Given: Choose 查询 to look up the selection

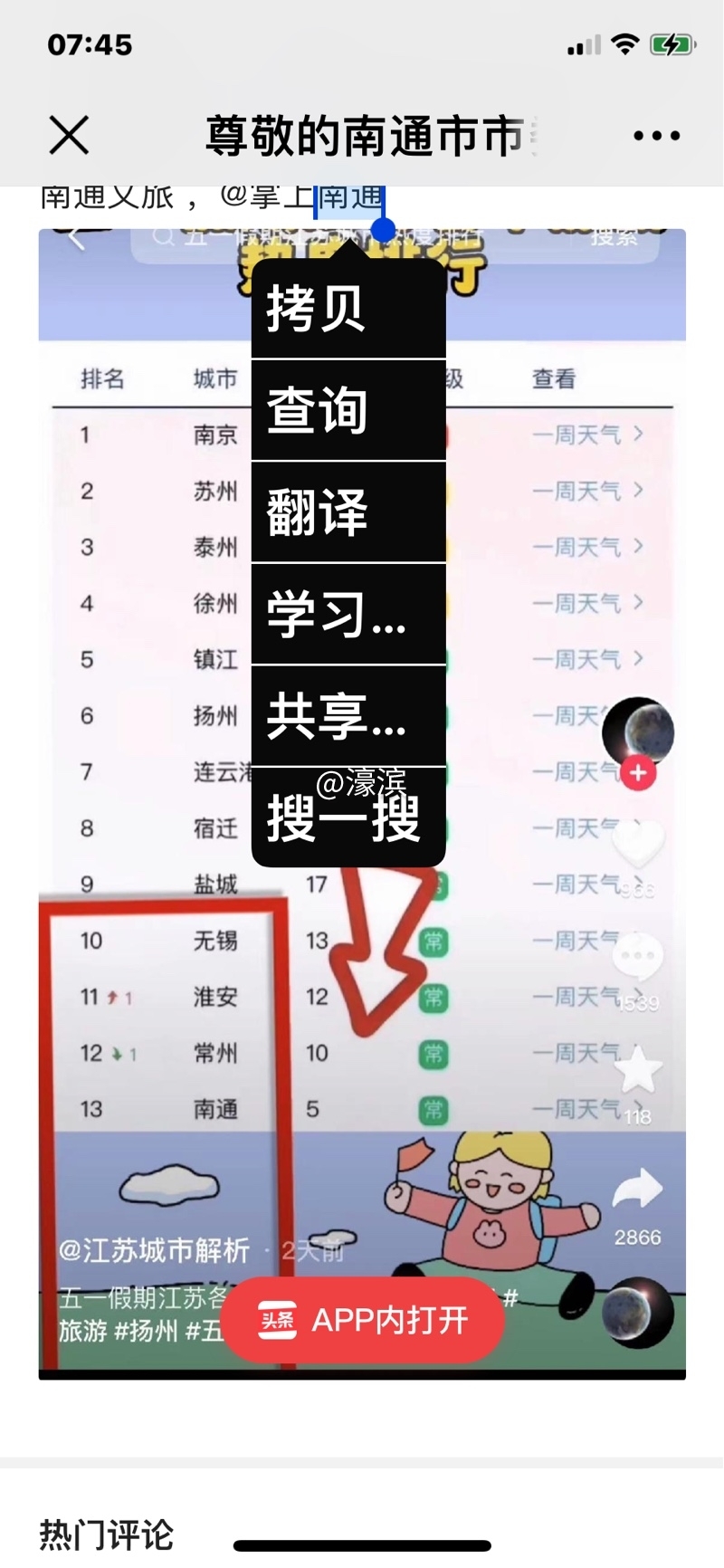Looking at the screenshot, I should [348, 410].
